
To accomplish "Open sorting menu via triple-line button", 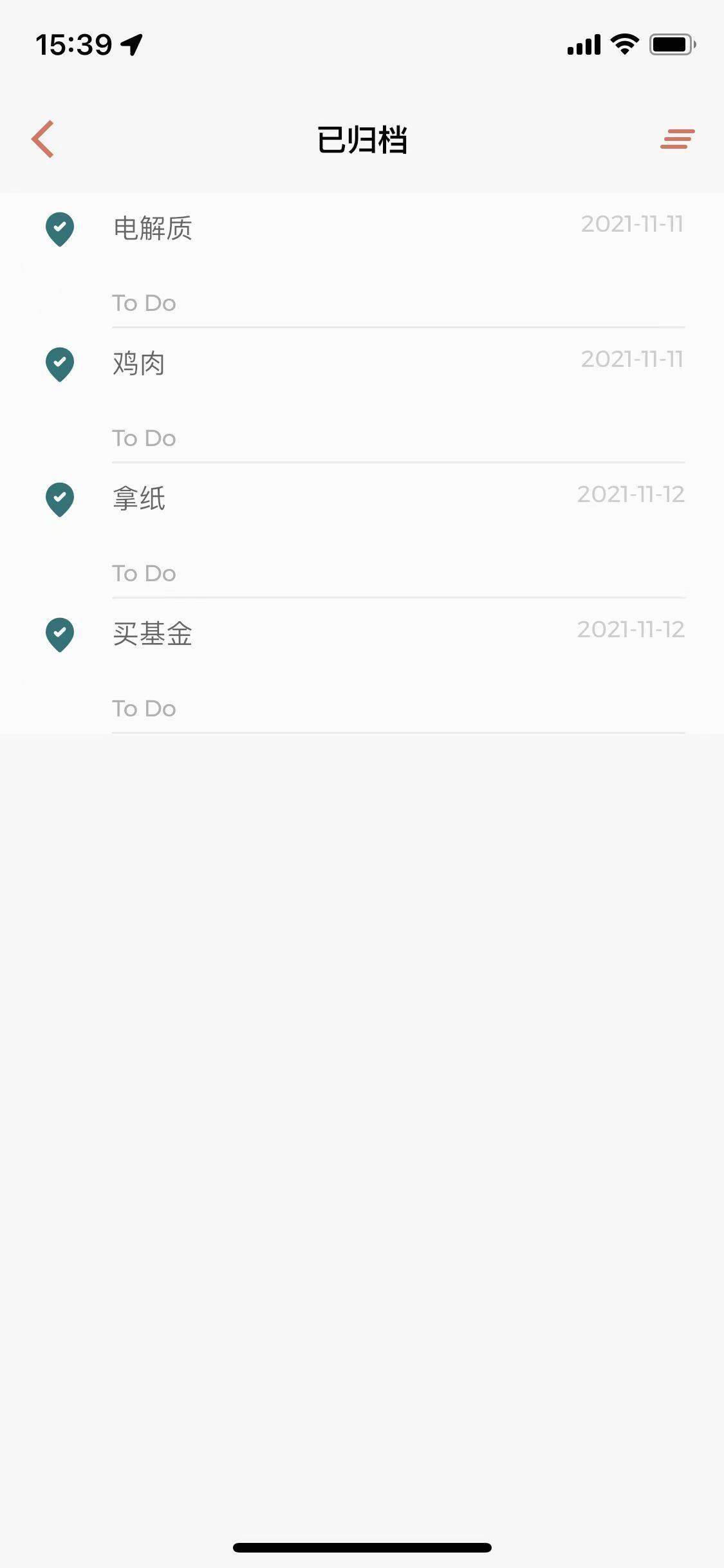I will point(676,139).
